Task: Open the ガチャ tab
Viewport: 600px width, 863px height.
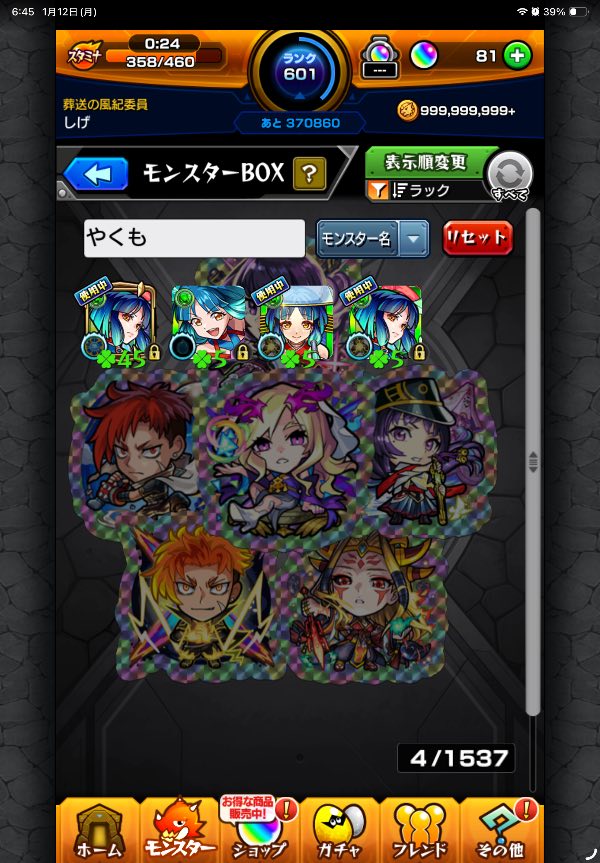Action: (339, 830)
